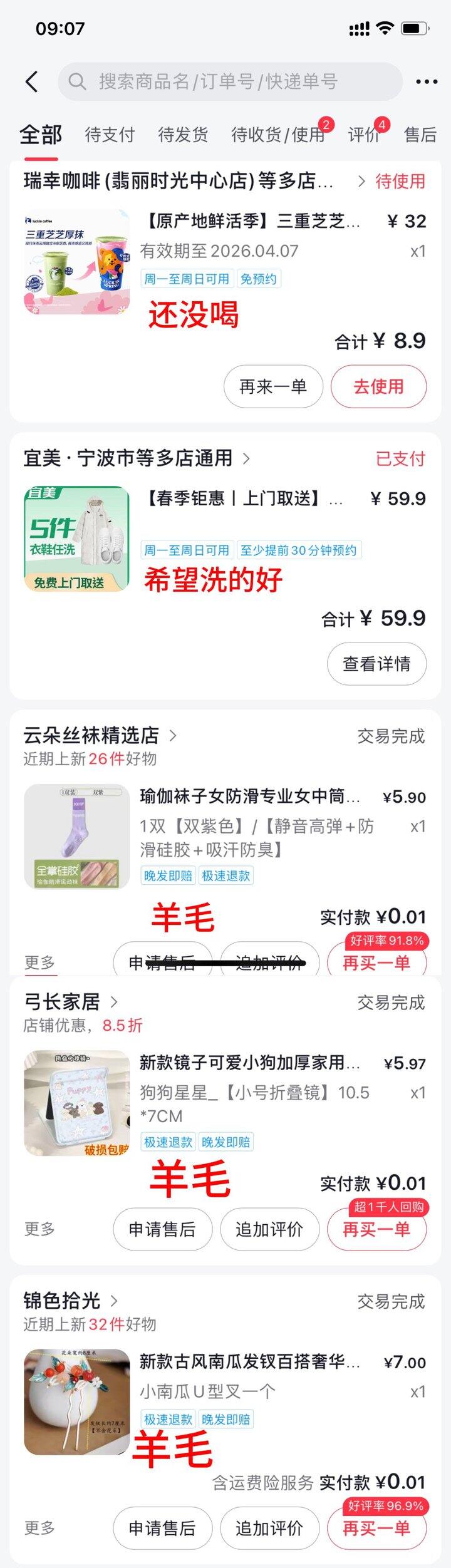Screen dimensions: 451x1568
Task: Select the 评价 tab
Action: [x=365, y=135]
